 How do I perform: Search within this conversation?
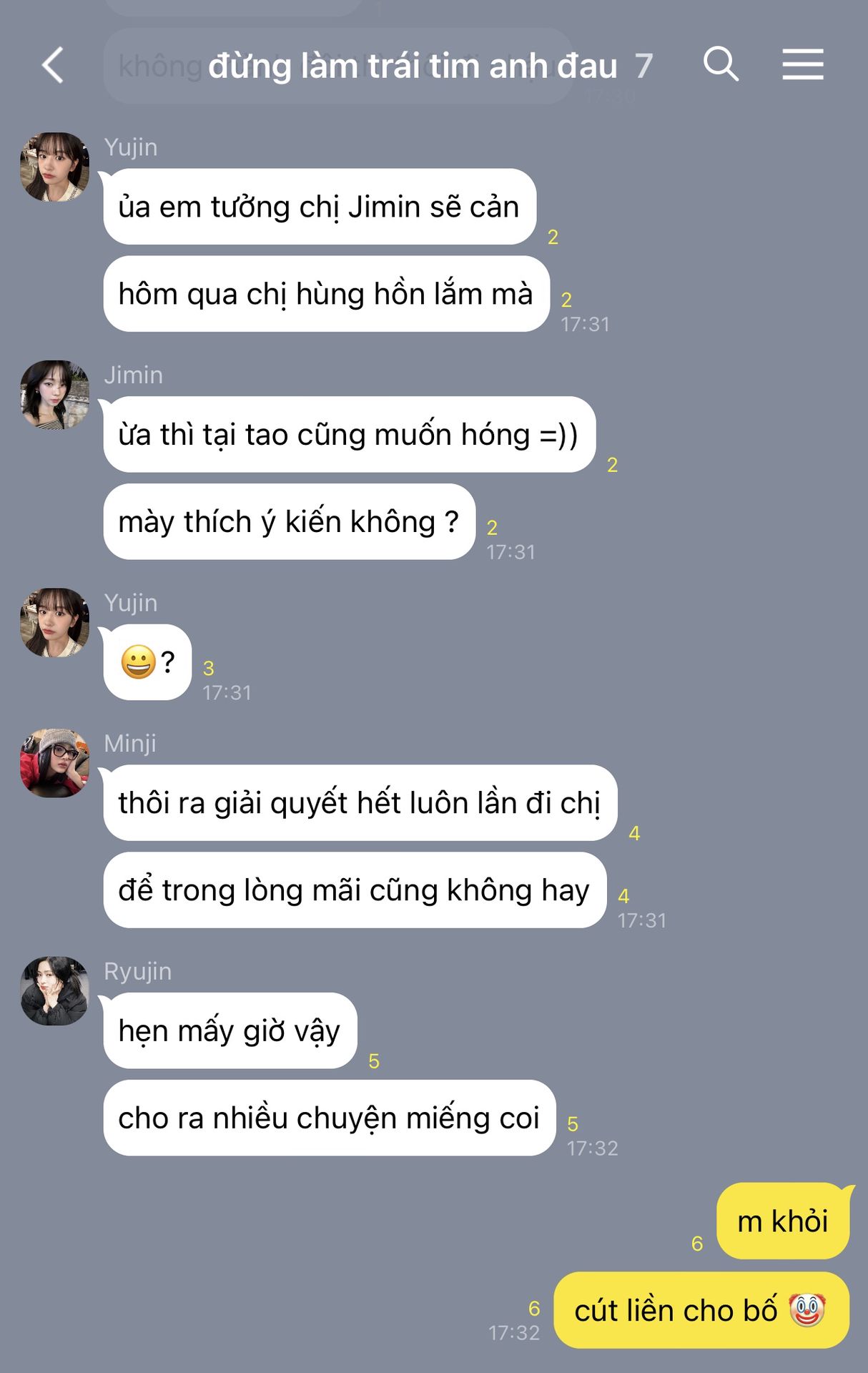(721, 64)
